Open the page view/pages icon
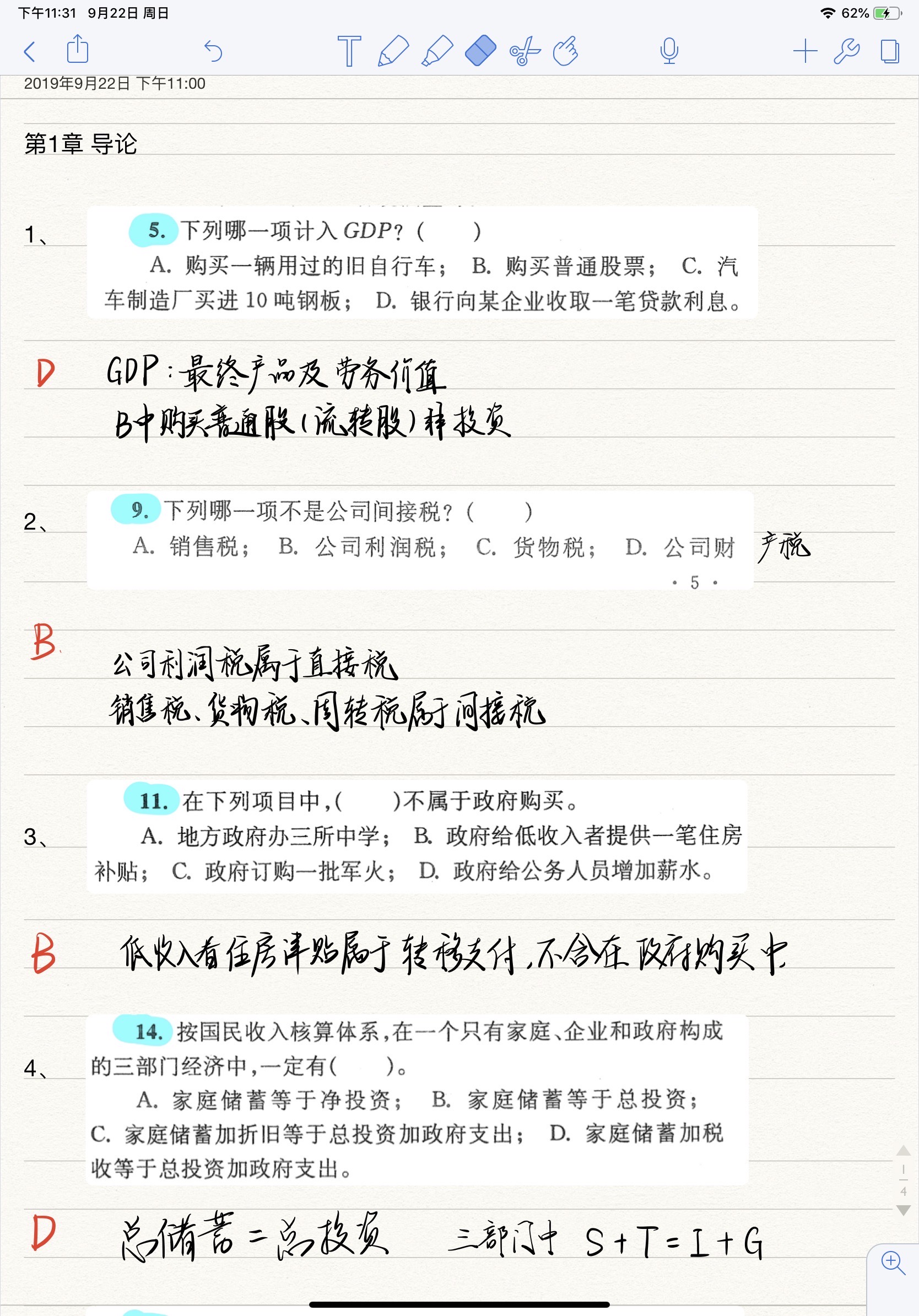The height and width of the screenshot is (1316, 919). click(x=889, y=51)
